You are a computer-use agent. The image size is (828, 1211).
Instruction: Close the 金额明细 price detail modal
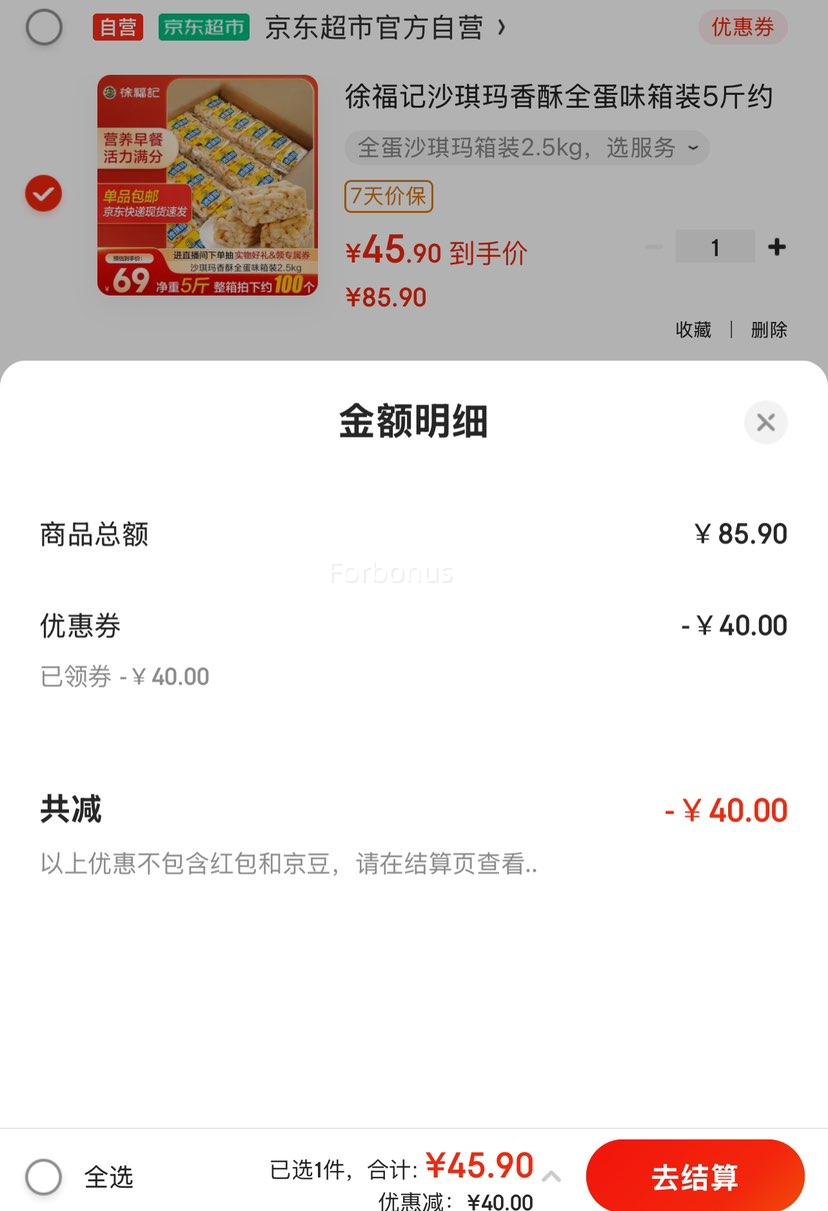coord(765,422)
